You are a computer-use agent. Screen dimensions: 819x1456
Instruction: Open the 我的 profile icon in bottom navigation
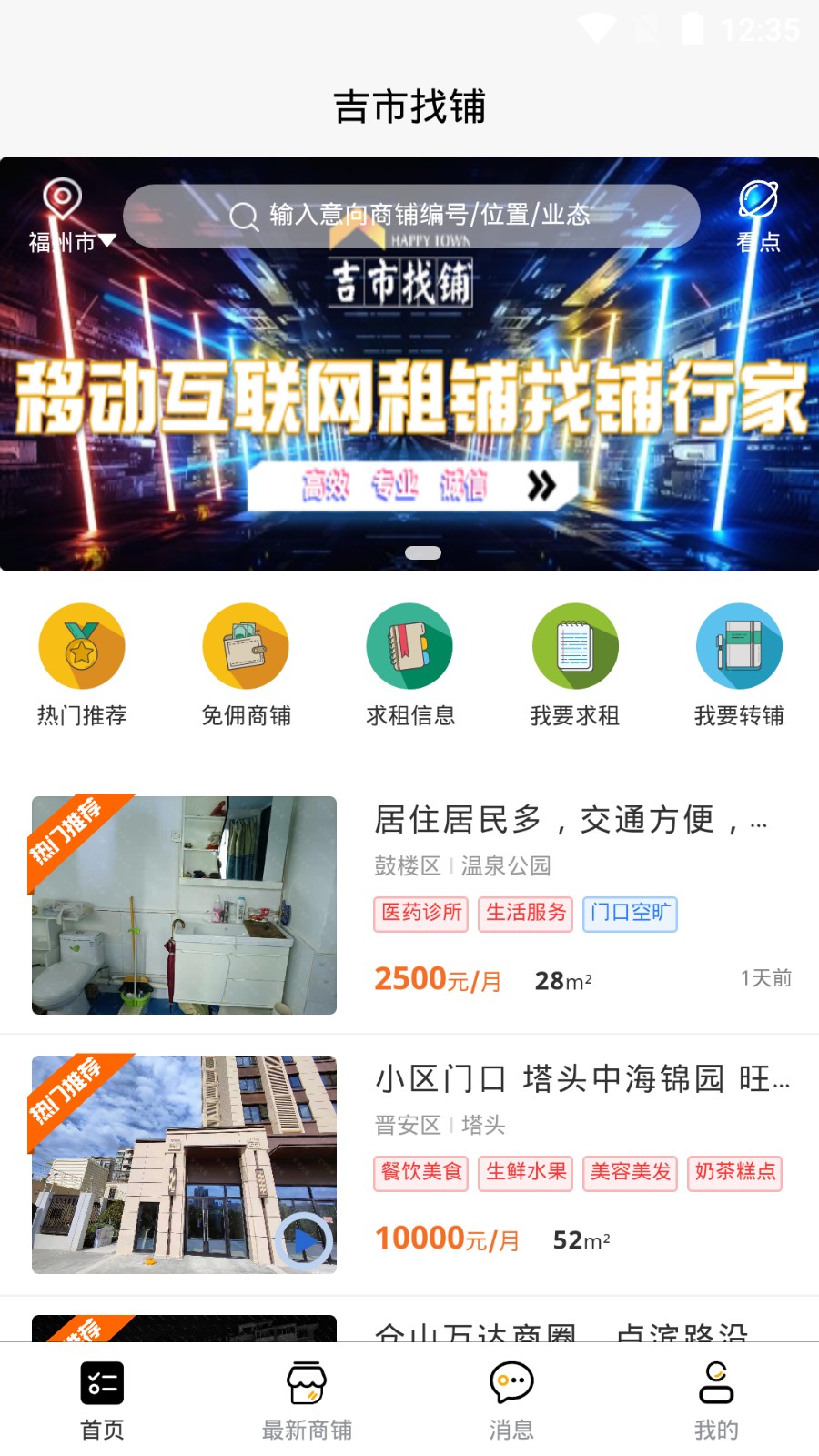coord(715,1383)
